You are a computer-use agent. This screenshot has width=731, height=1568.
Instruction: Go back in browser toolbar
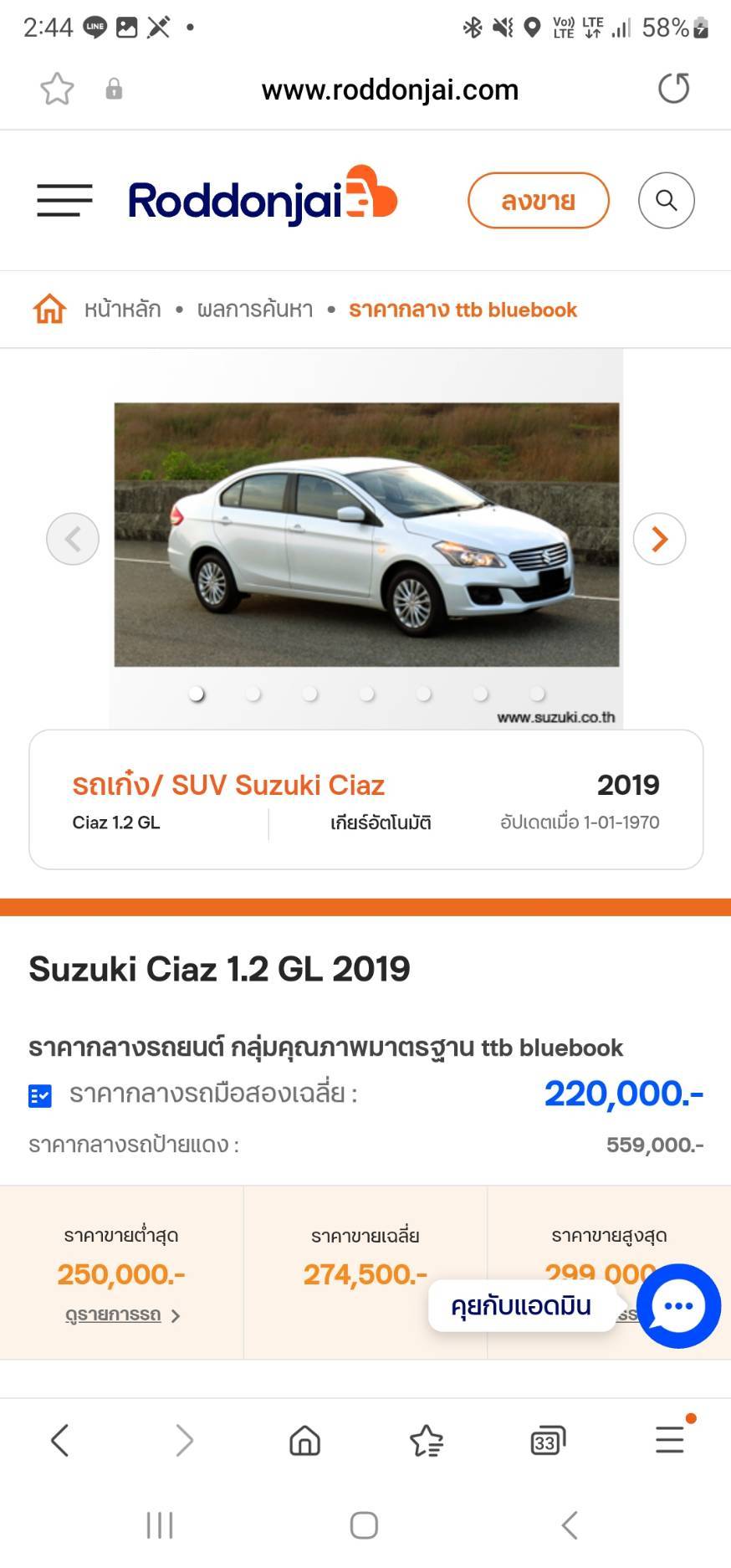(59, 1440)
